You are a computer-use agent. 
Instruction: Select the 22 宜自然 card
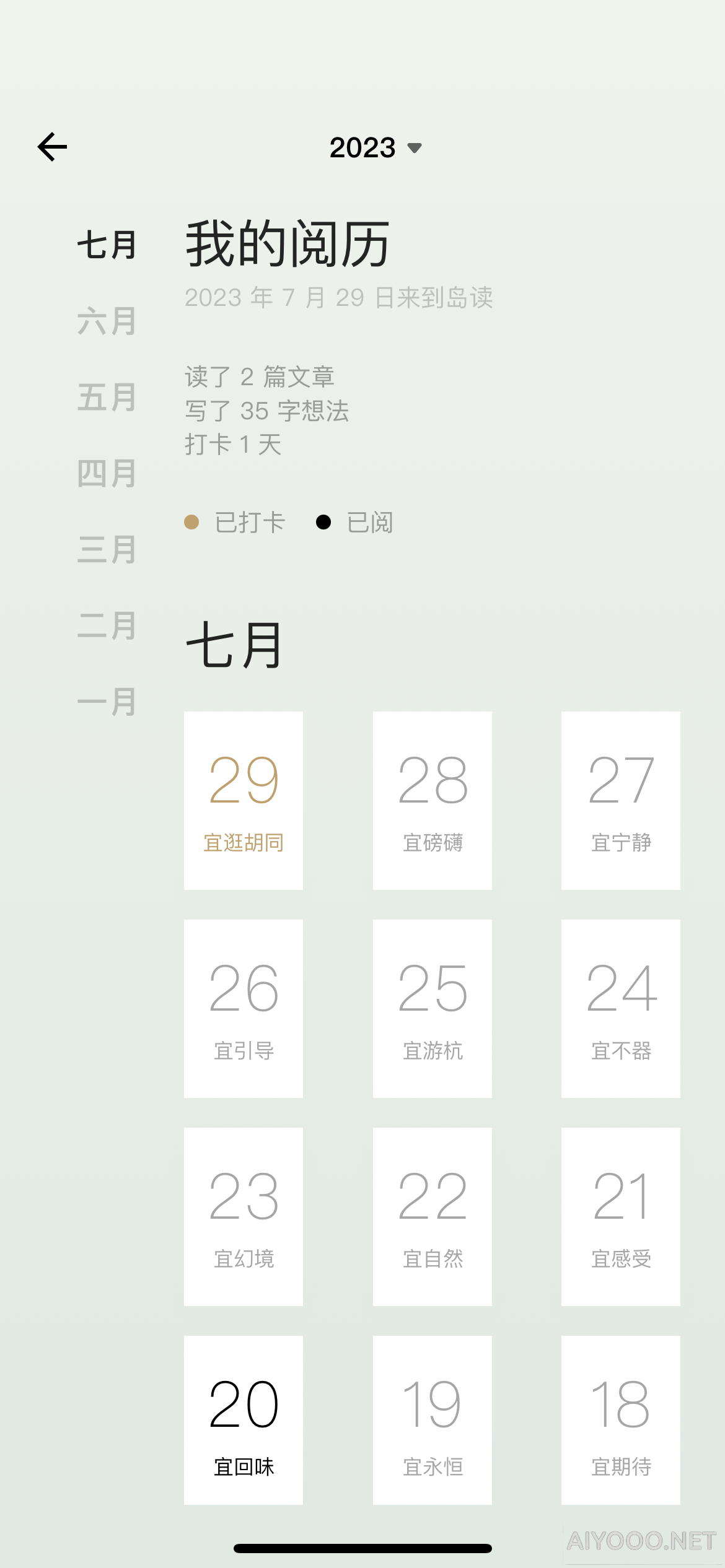433,1216
